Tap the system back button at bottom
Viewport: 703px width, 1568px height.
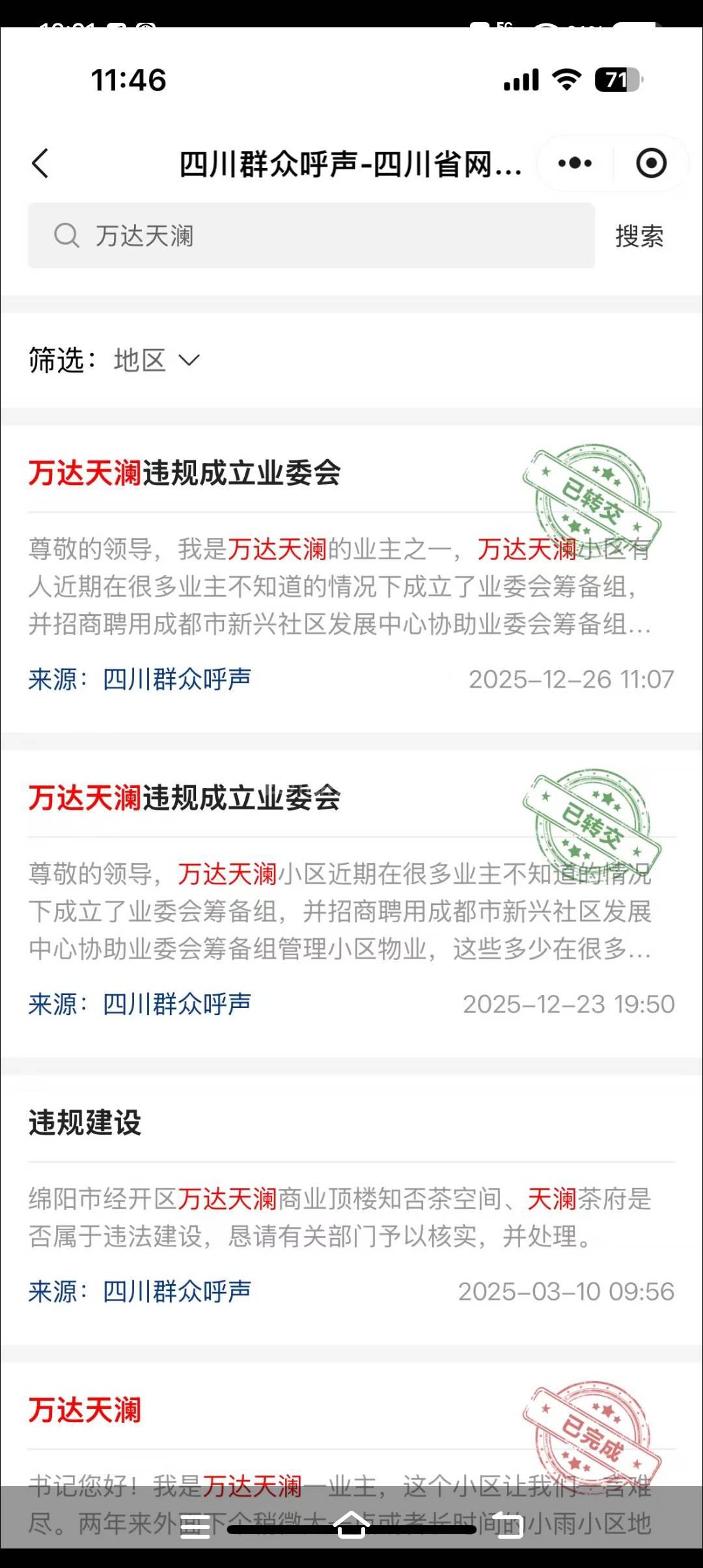[509, 1525]
